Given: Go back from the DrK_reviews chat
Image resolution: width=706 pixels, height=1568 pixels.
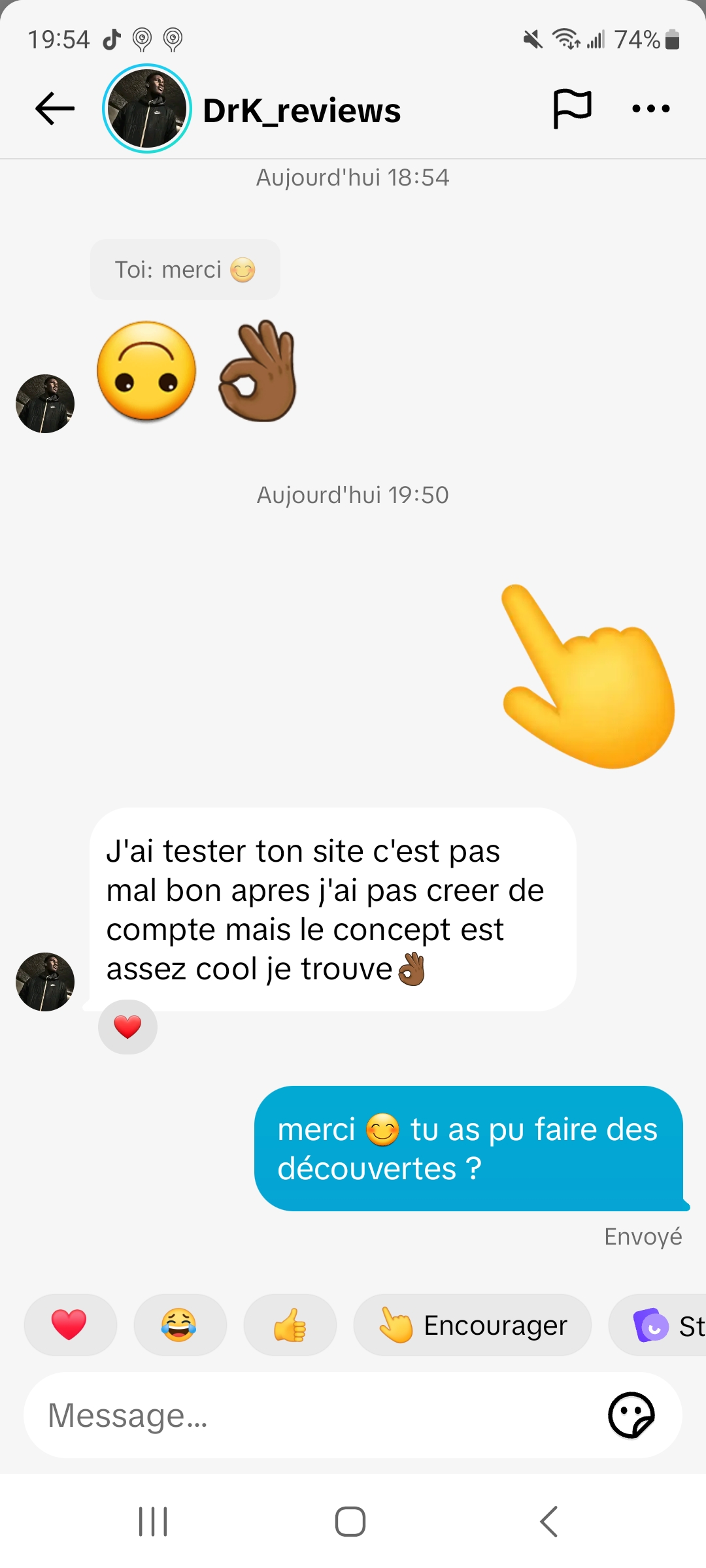Looking at the screenshot, I should [x=55, y=108].
